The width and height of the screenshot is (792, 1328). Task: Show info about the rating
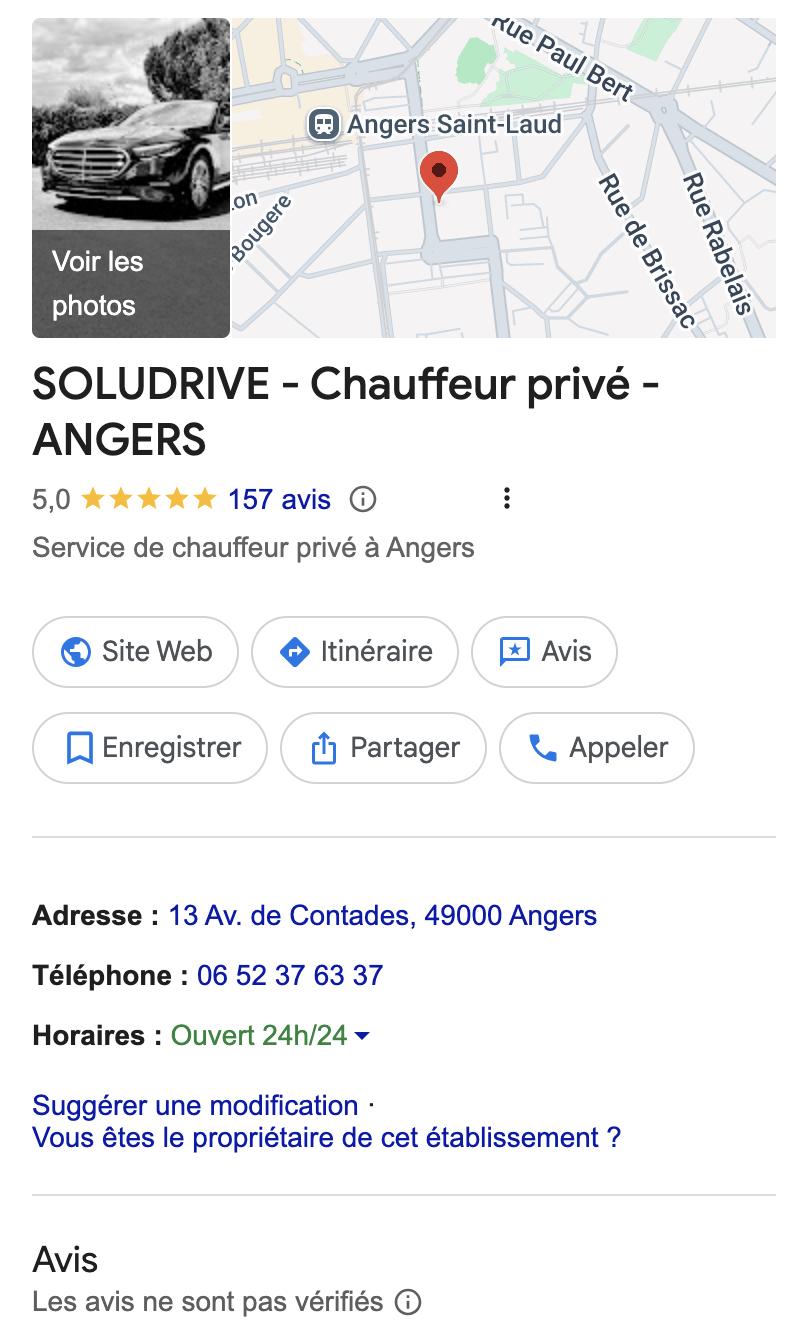(363, 499)
